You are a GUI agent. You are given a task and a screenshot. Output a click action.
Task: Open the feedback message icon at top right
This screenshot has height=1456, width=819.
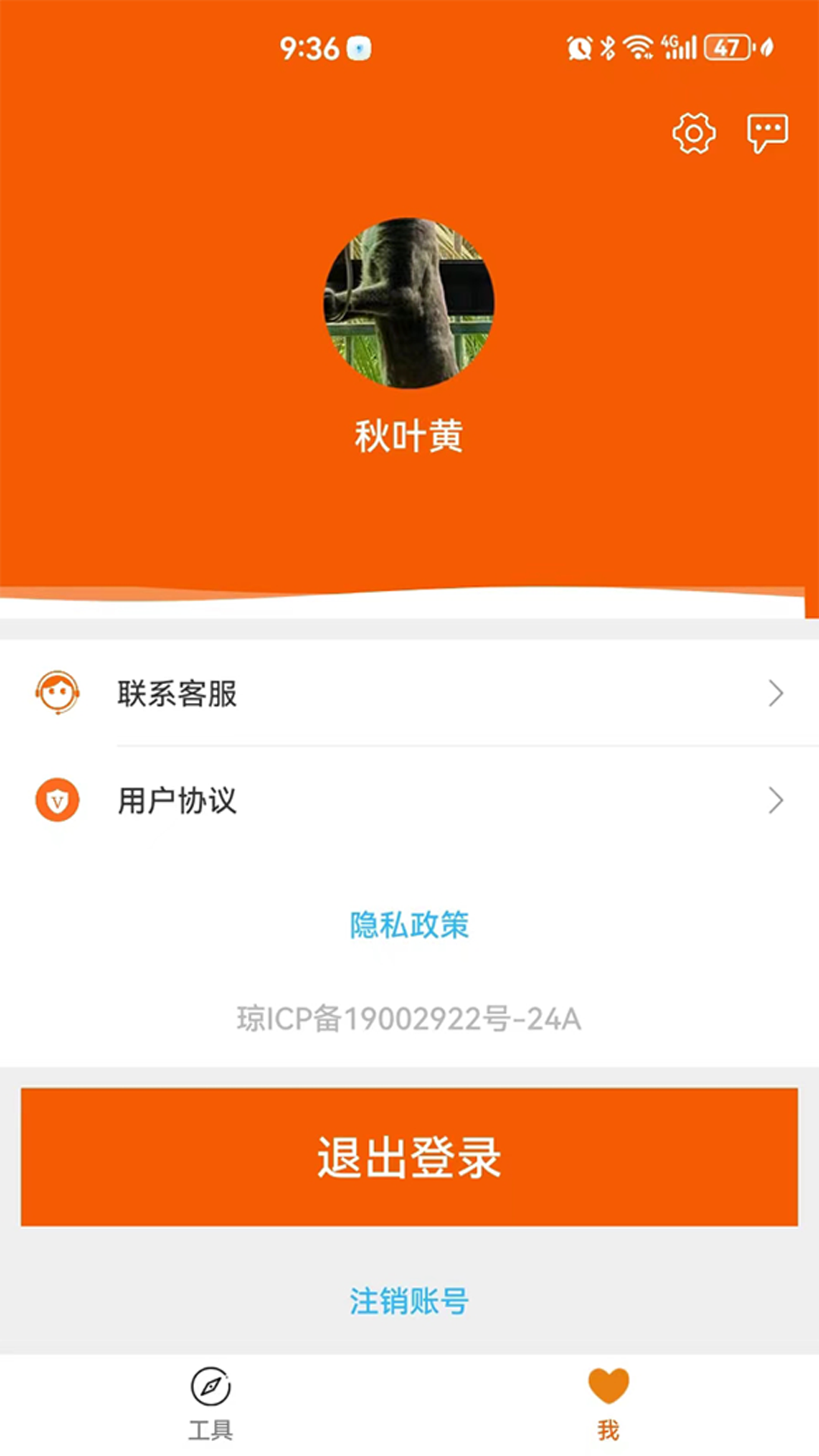pos(767,131)
